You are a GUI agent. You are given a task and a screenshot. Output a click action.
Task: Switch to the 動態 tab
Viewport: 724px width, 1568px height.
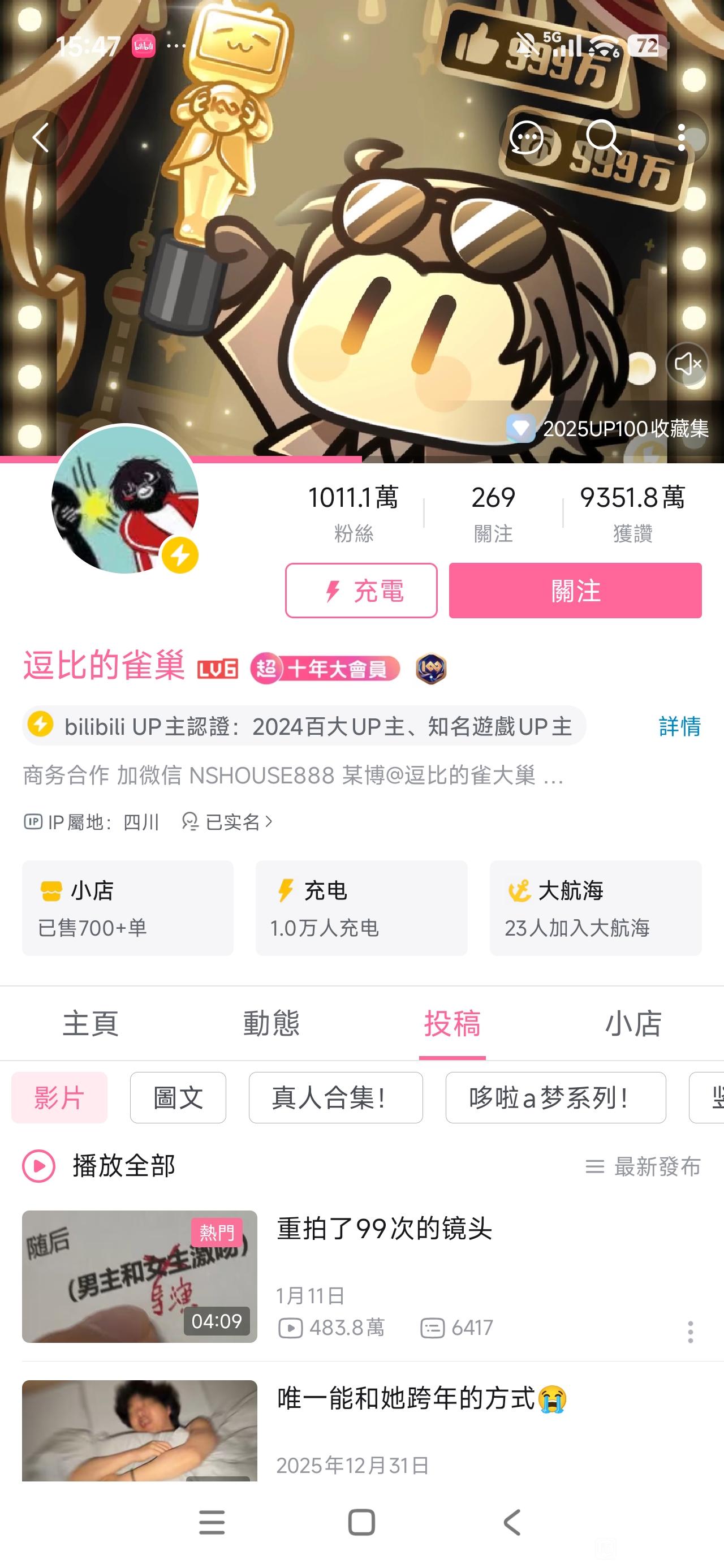point(271,1023)
